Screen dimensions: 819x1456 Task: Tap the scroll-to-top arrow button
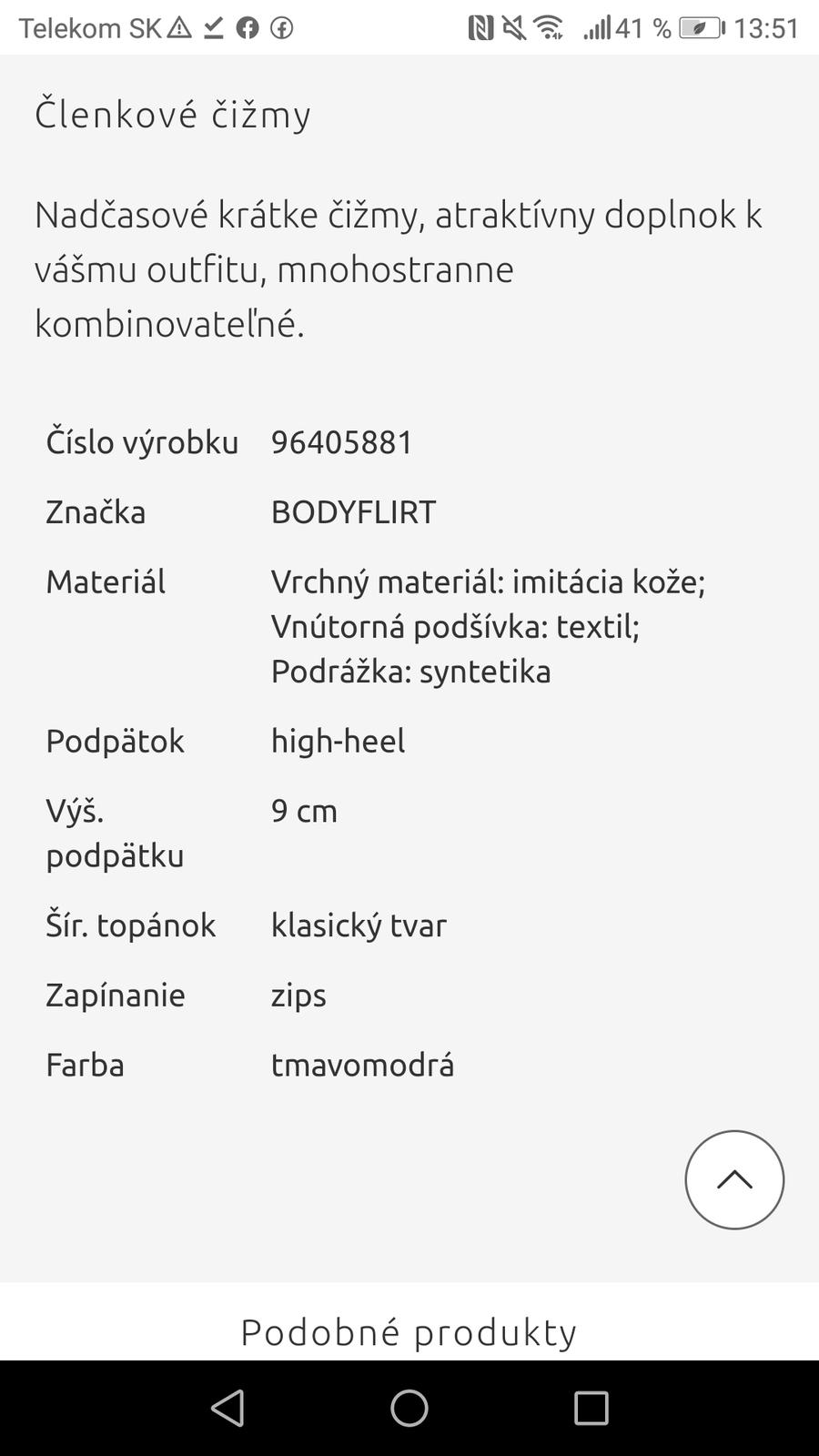[x=733, y=1179]
